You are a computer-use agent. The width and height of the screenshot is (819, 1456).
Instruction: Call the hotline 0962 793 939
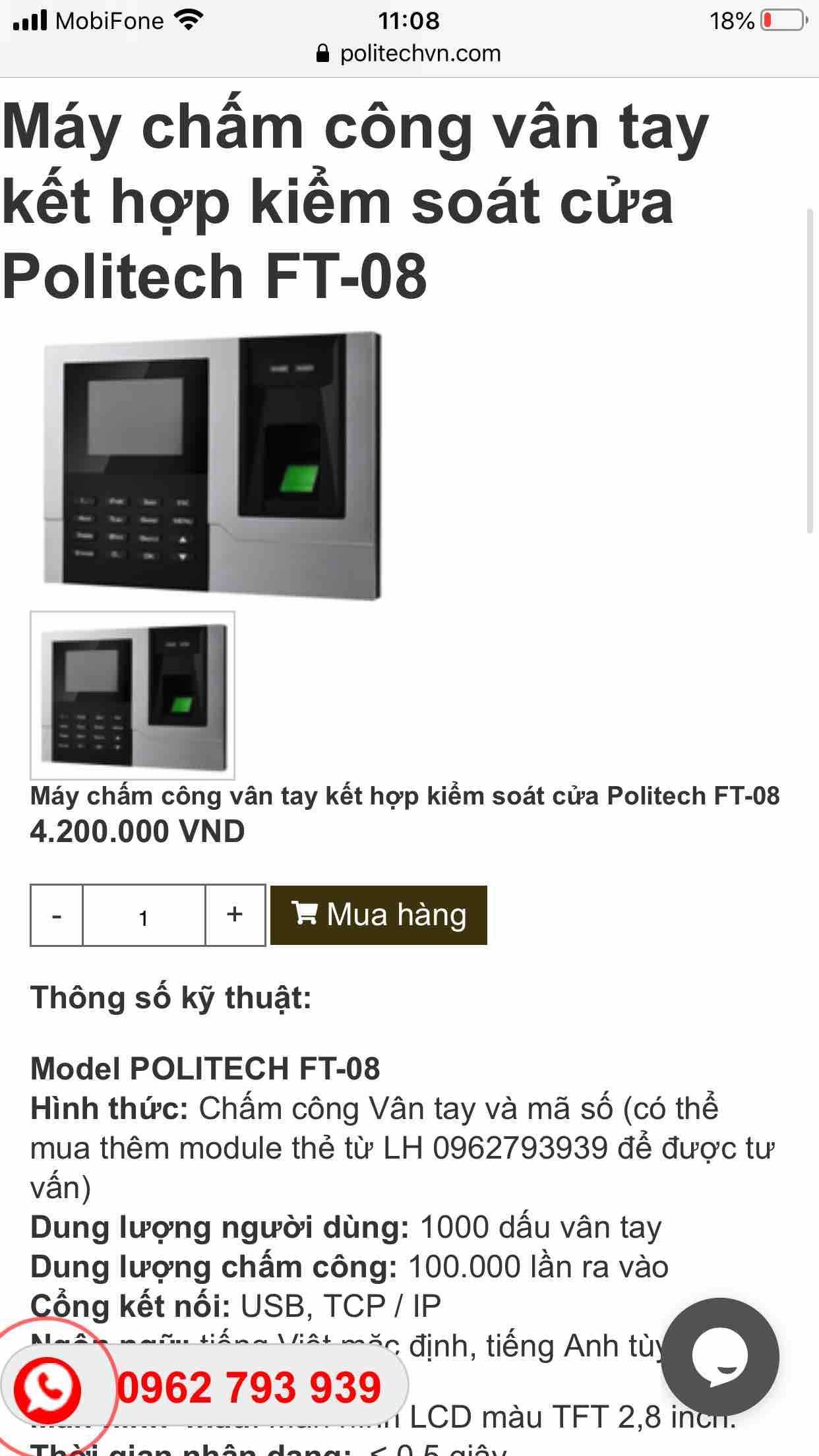(248, 1387)
